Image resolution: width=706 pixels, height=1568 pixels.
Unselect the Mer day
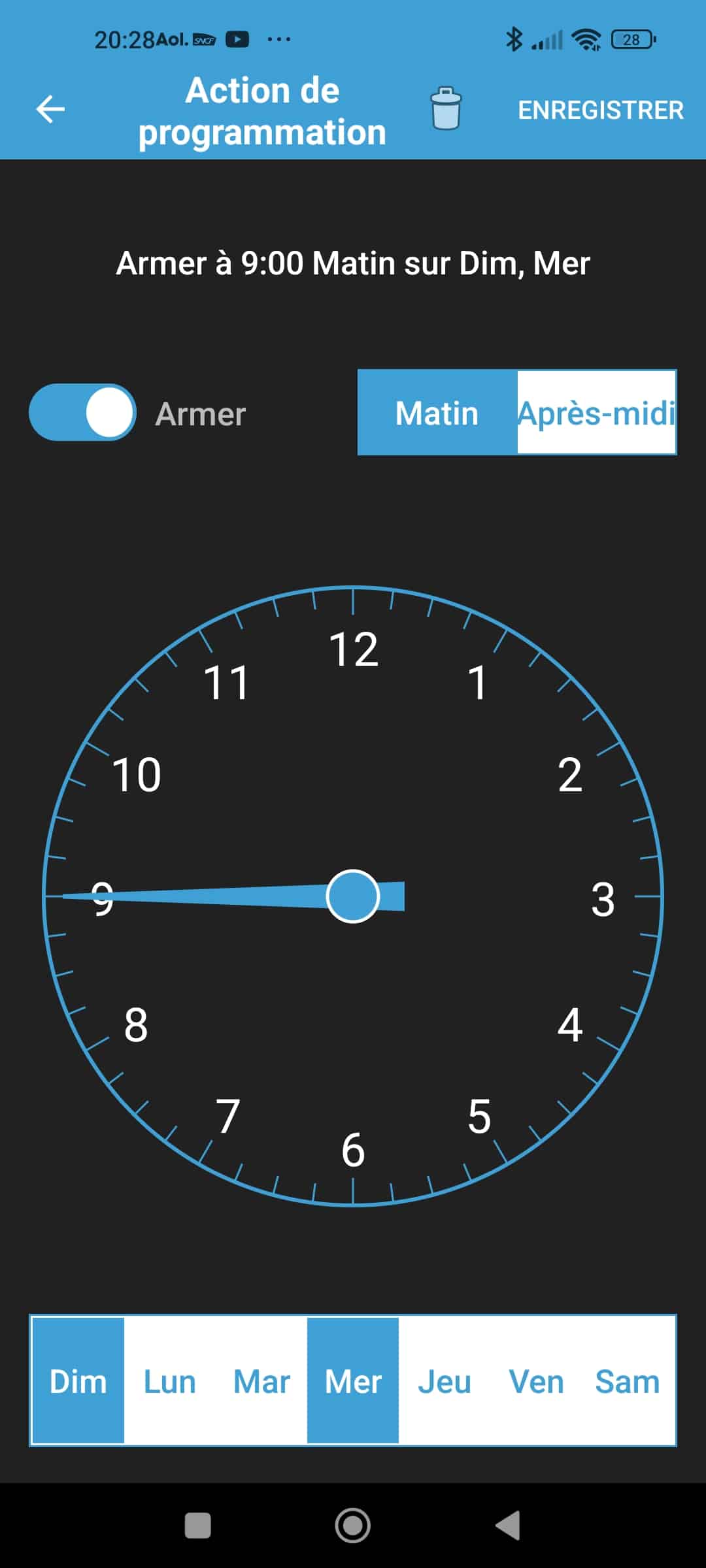click(x=353, y=1380)
